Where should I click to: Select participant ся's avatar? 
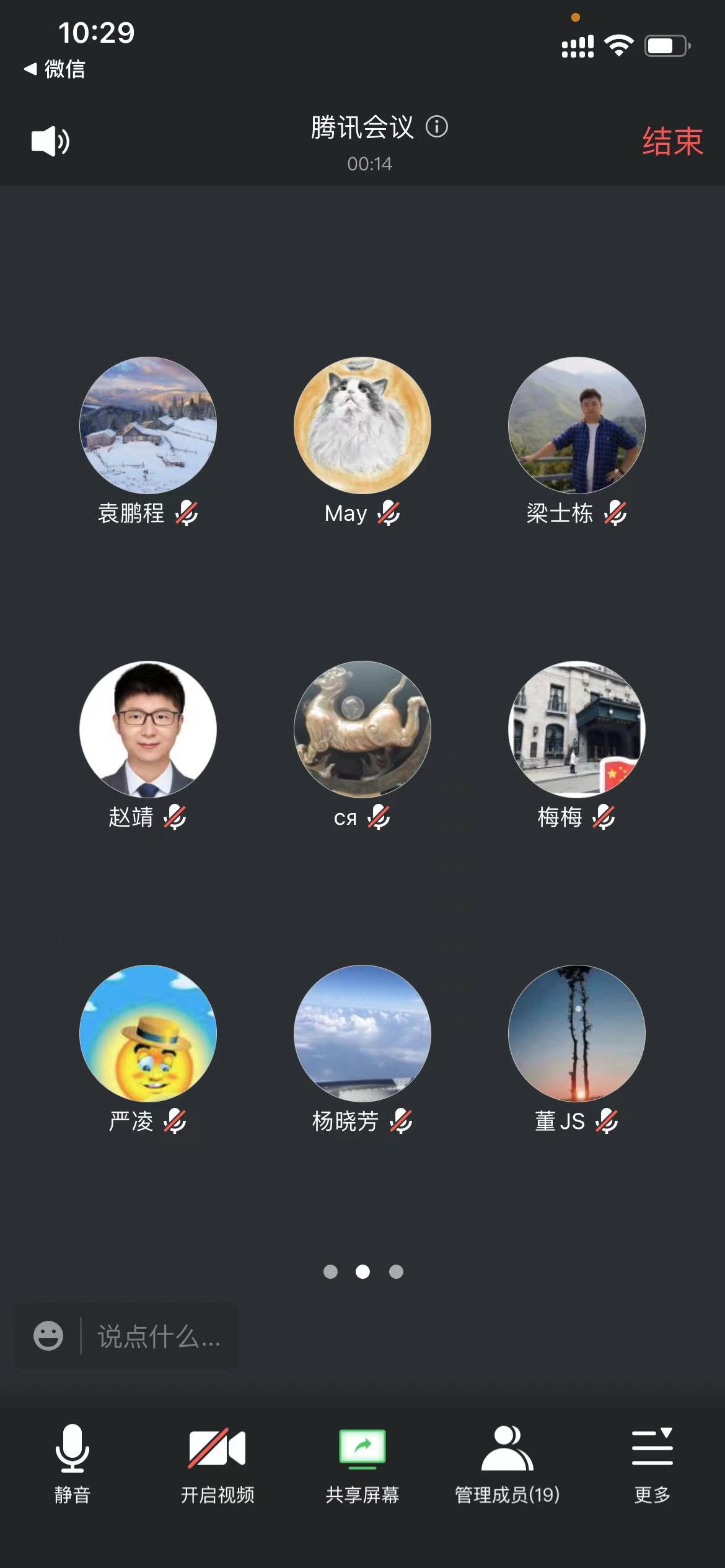(x=362, y=729)
